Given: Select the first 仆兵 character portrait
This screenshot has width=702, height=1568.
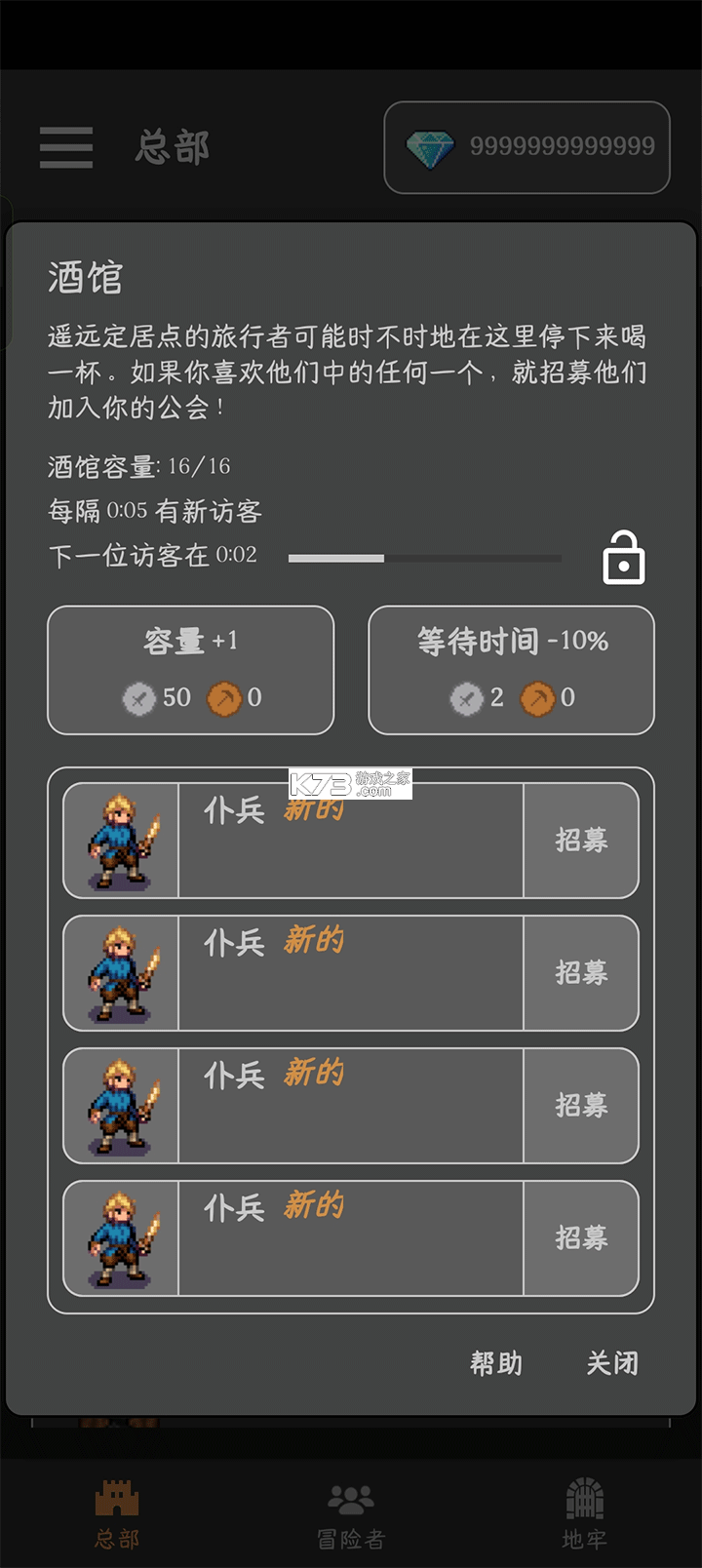Looking at the screenshot, I should click(x=119, y=841).
